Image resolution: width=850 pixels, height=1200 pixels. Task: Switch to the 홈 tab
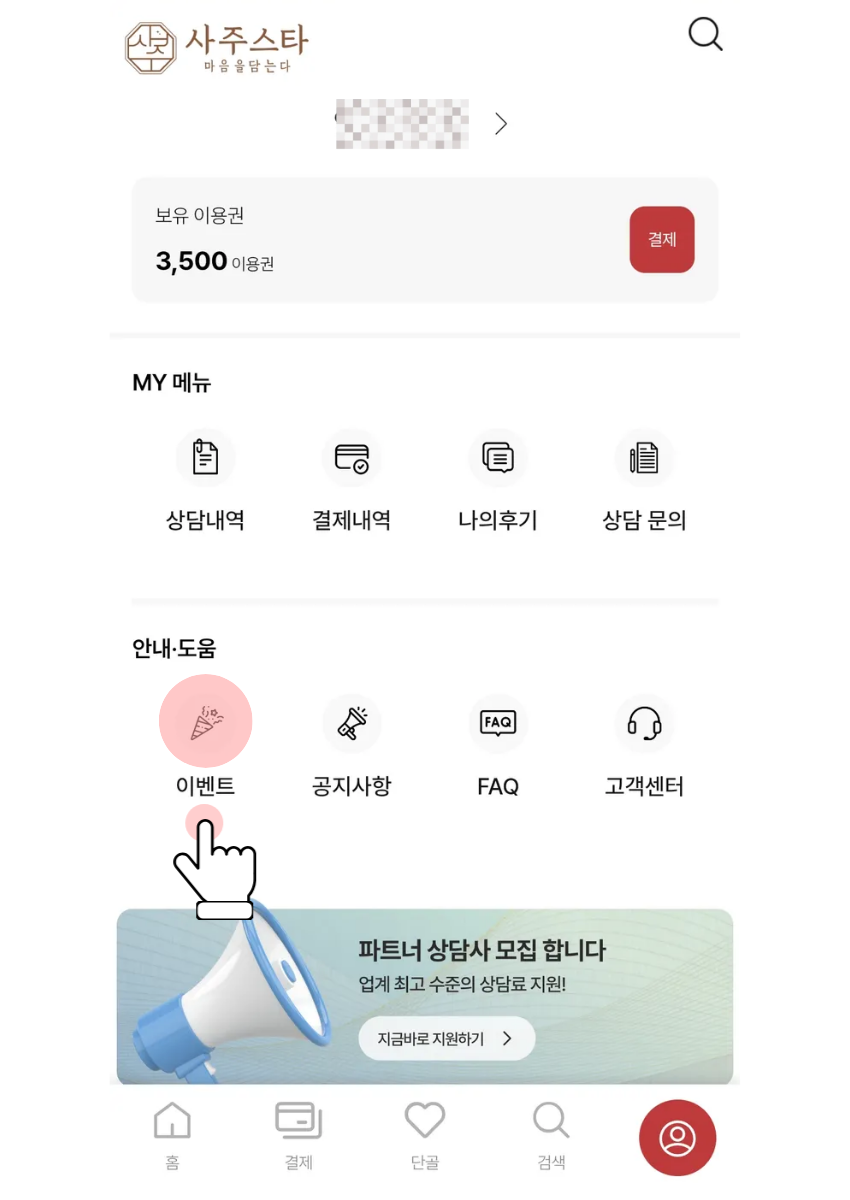point(172,1134)
